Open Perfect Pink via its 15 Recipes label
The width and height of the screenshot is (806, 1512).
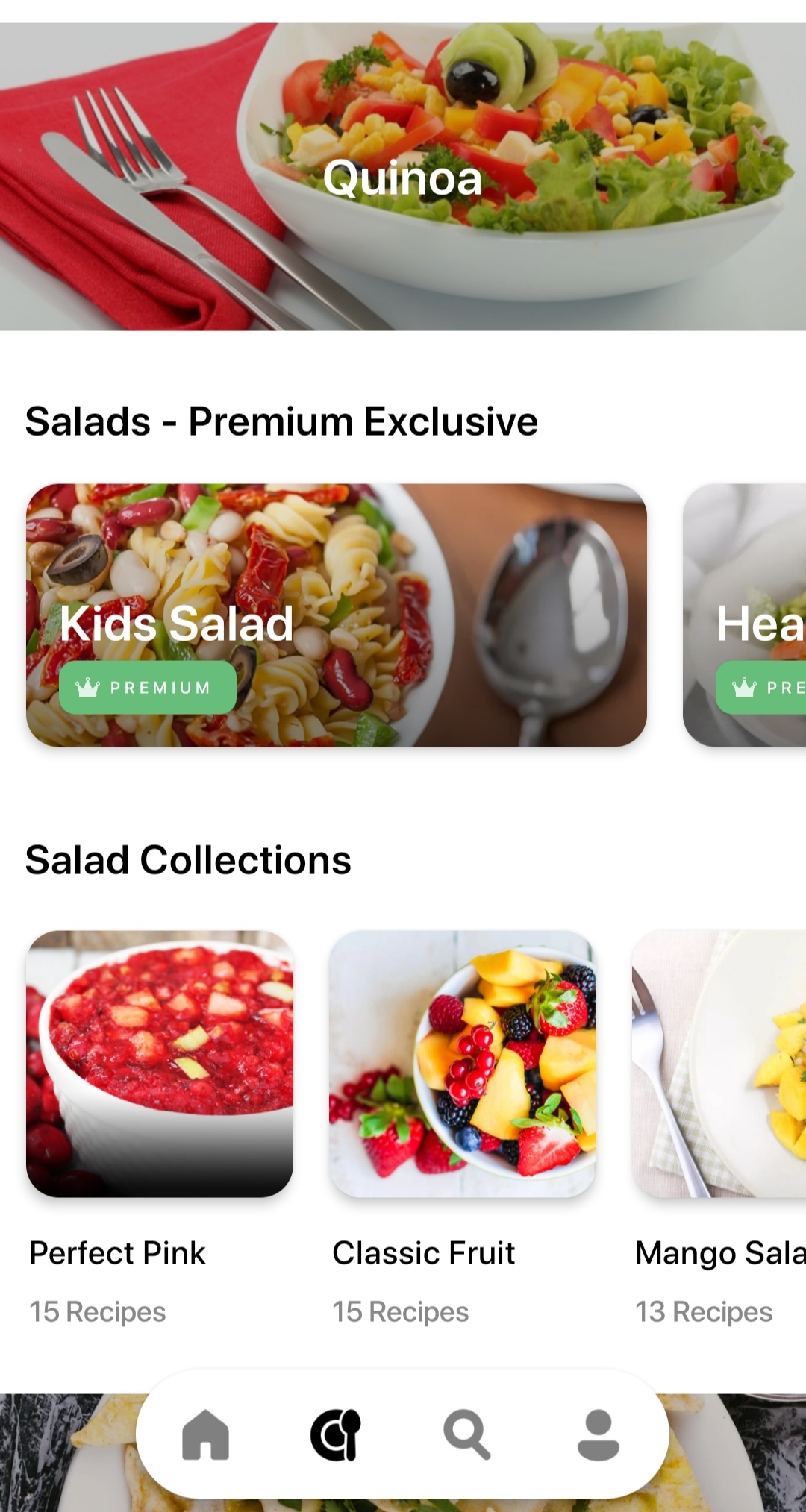[x=96, y=1313]
